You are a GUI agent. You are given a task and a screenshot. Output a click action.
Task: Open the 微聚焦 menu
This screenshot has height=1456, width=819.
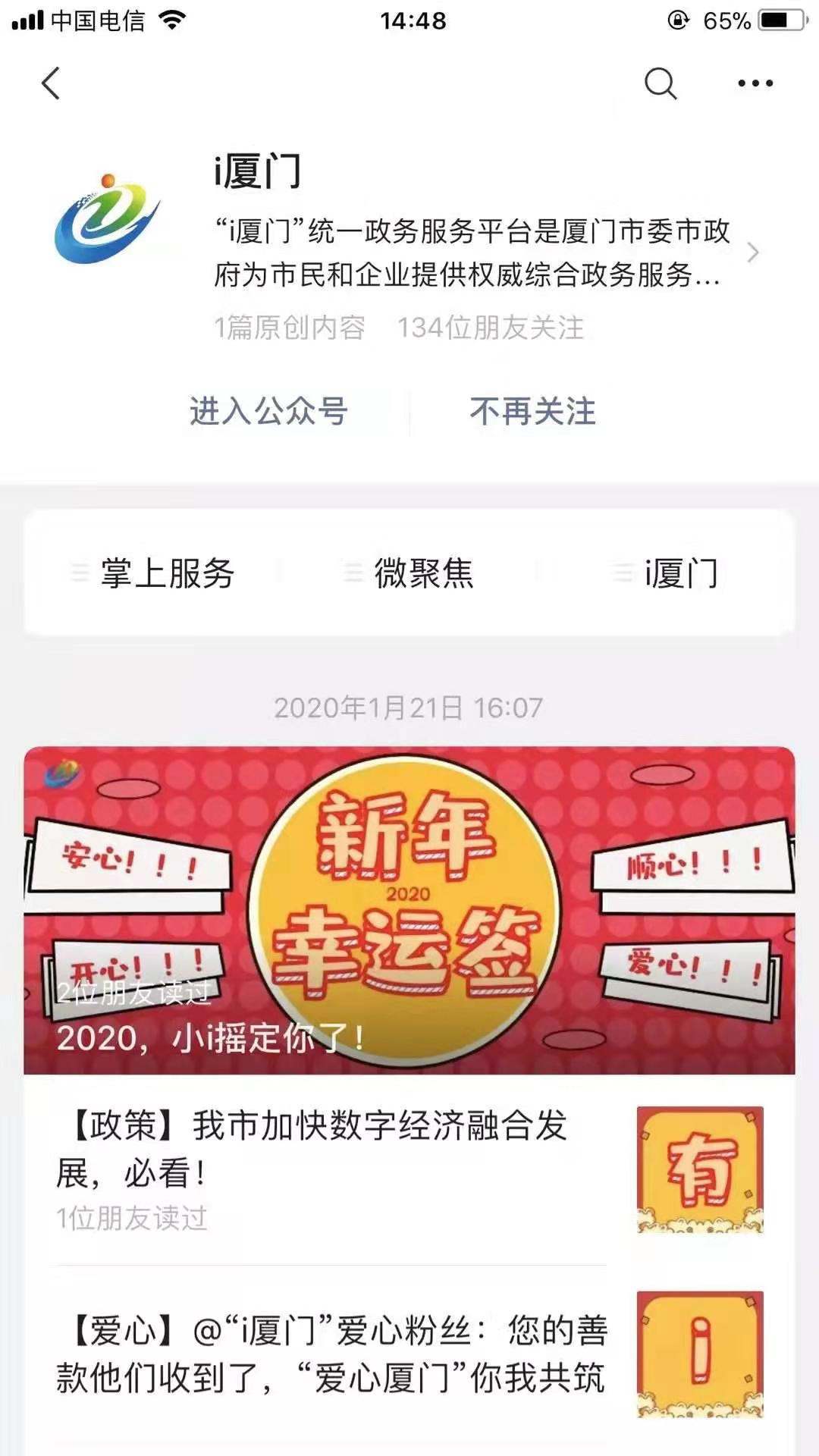[x=409, y=573]
